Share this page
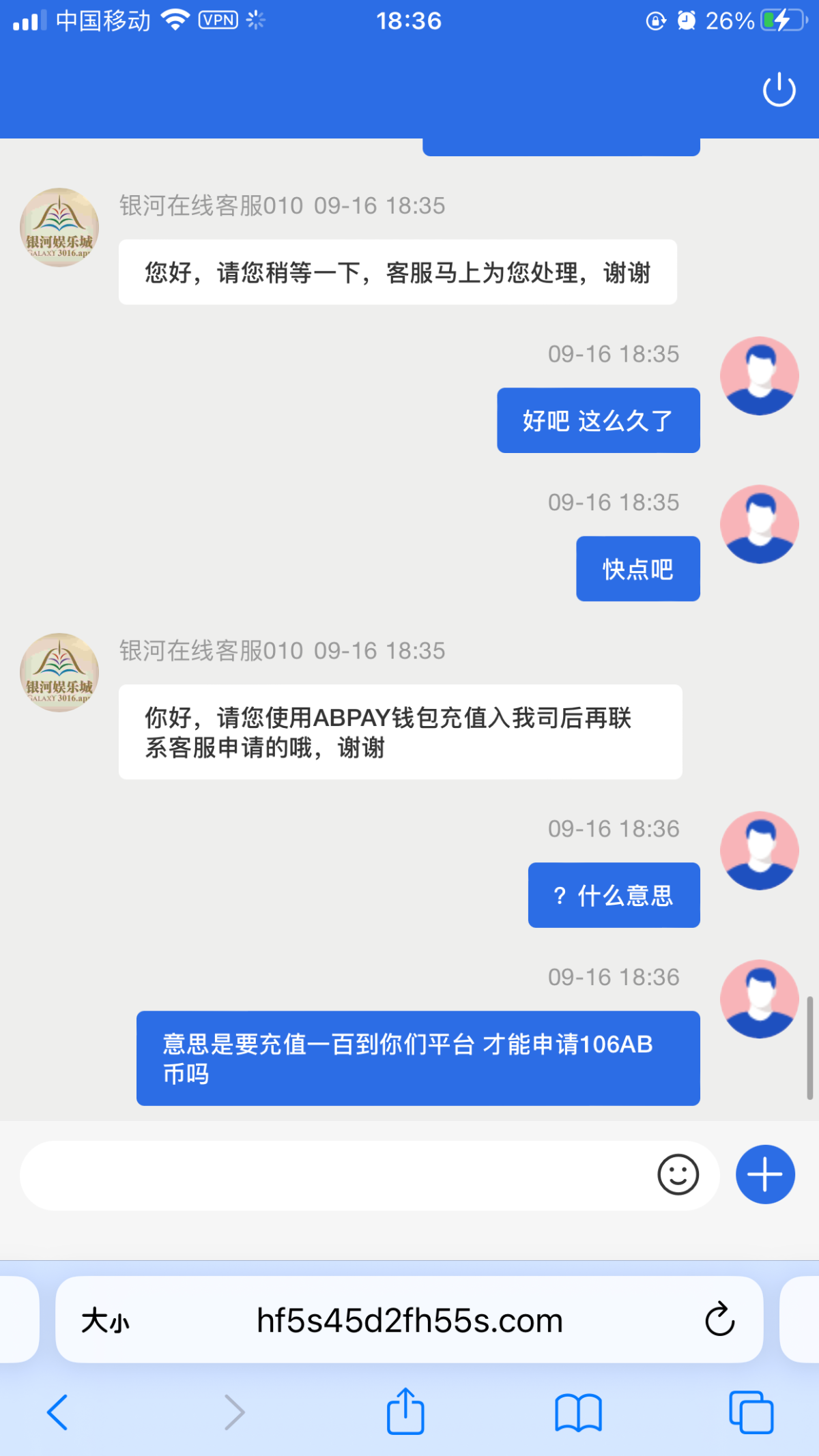The width and height of the screenshot is (819, 1456). (405, 1412)
